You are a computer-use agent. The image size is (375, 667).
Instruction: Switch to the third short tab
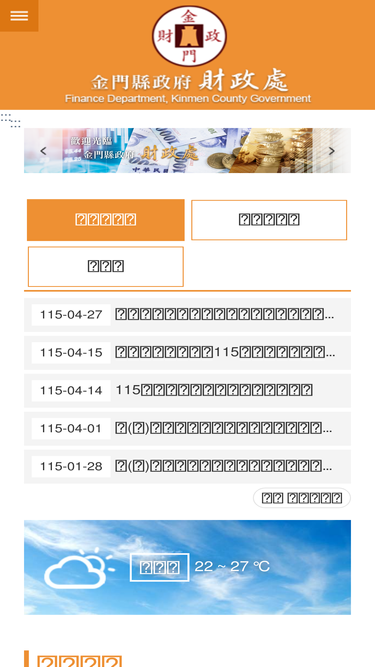tap(106, 266)
